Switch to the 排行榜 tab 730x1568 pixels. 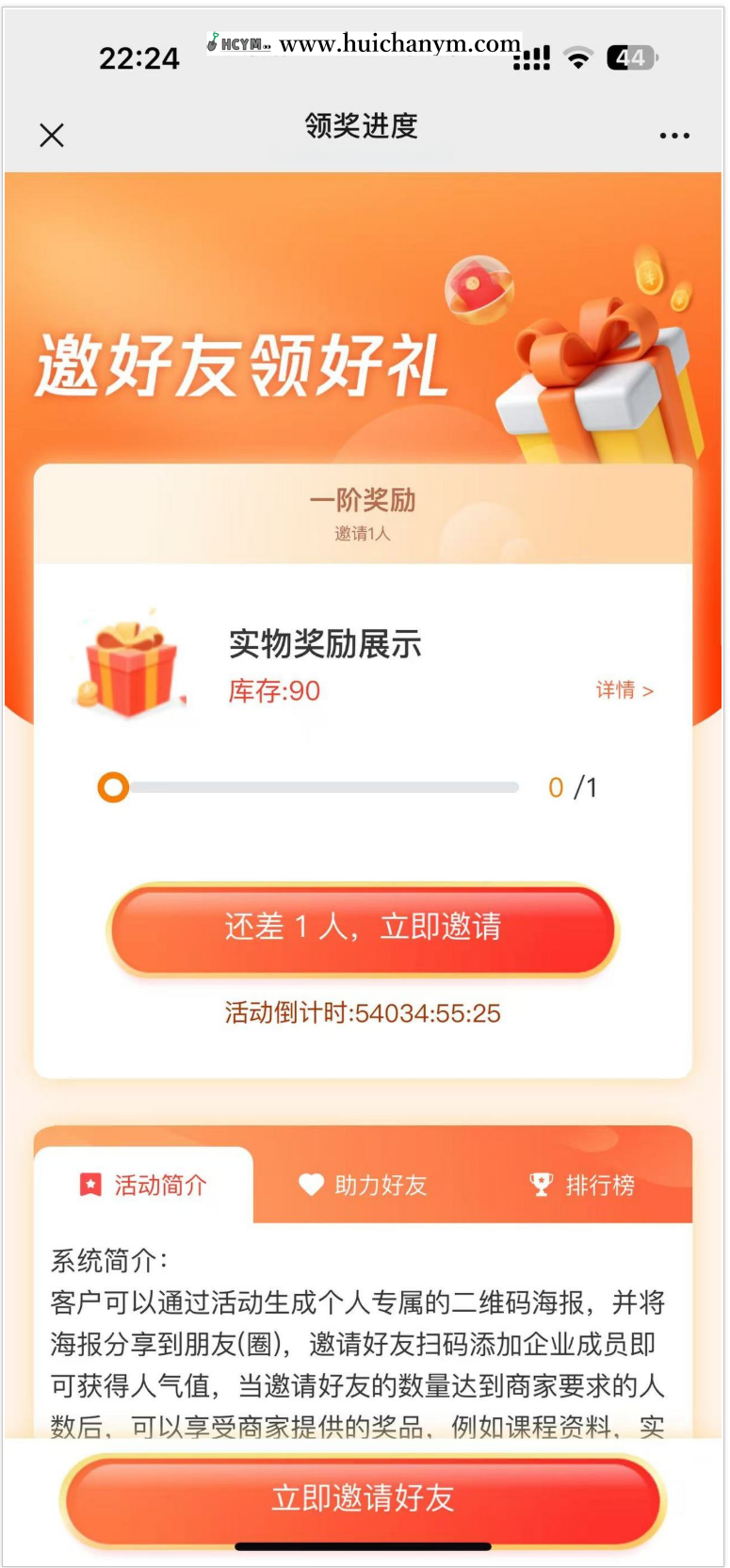589,1186
